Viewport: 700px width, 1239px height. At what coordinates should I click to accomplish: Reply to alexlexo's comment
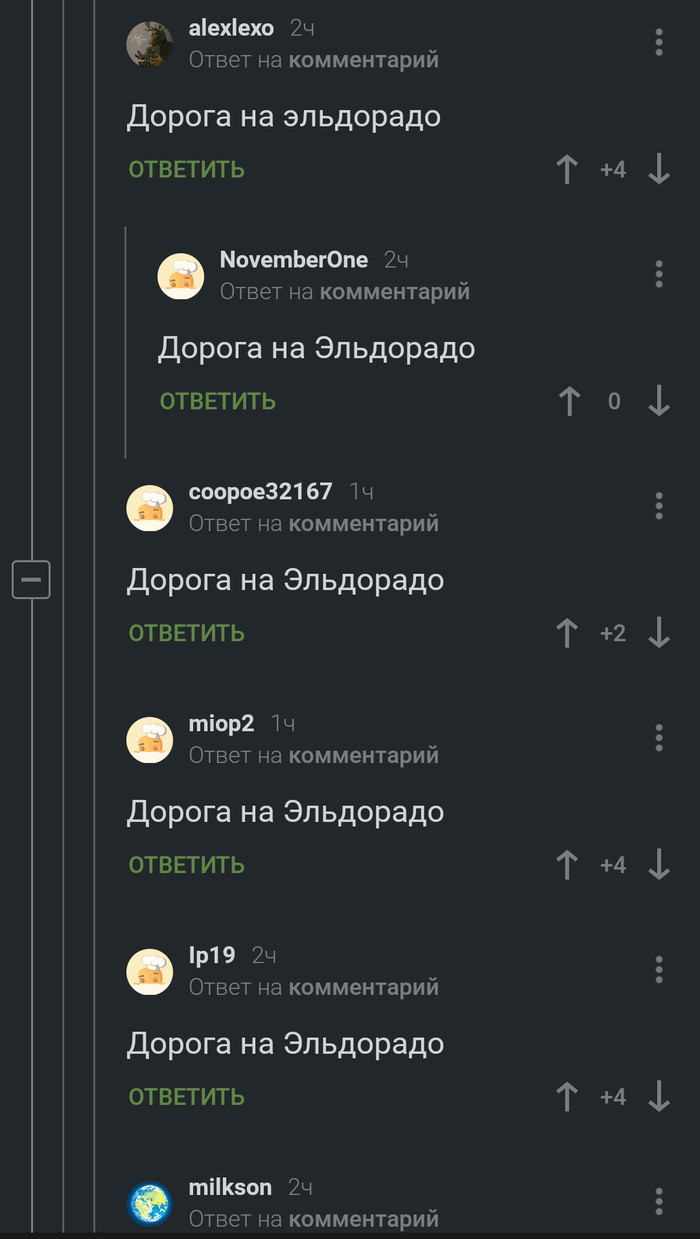click(186, 169)
